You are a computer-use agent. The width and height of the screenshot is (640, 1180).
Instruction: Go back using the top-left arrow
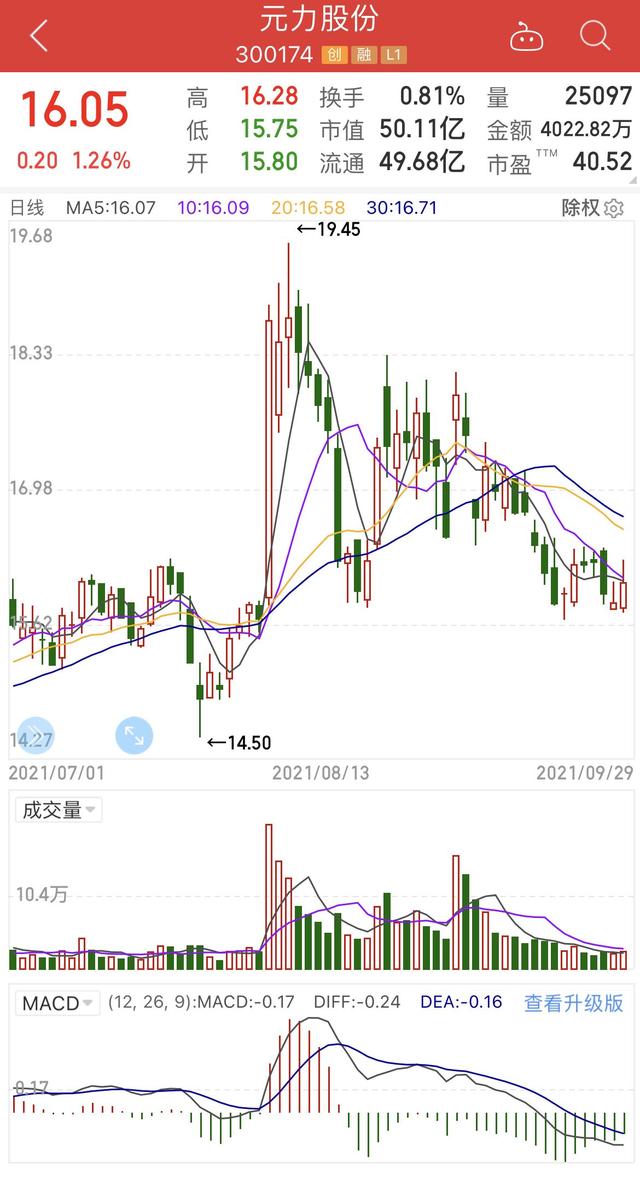(x=39, y=37)
